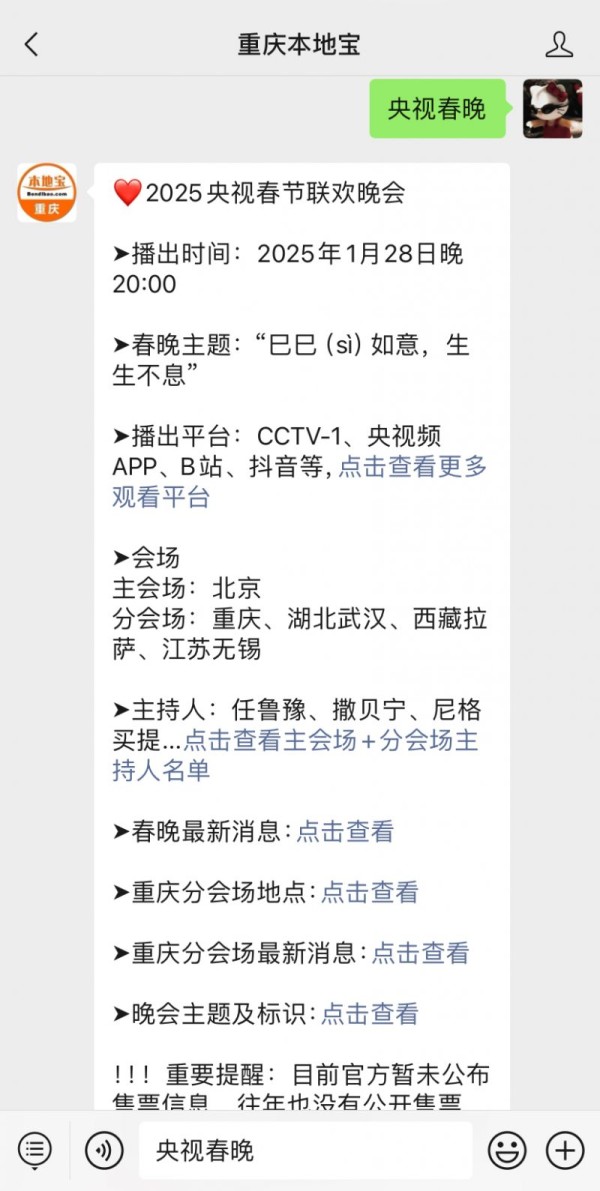Image resolution: width=600 pixels, height=1191 pixels.
Task: Tap 点击查看 next to 重庆分会场地点
Action: tap(370, 892)
